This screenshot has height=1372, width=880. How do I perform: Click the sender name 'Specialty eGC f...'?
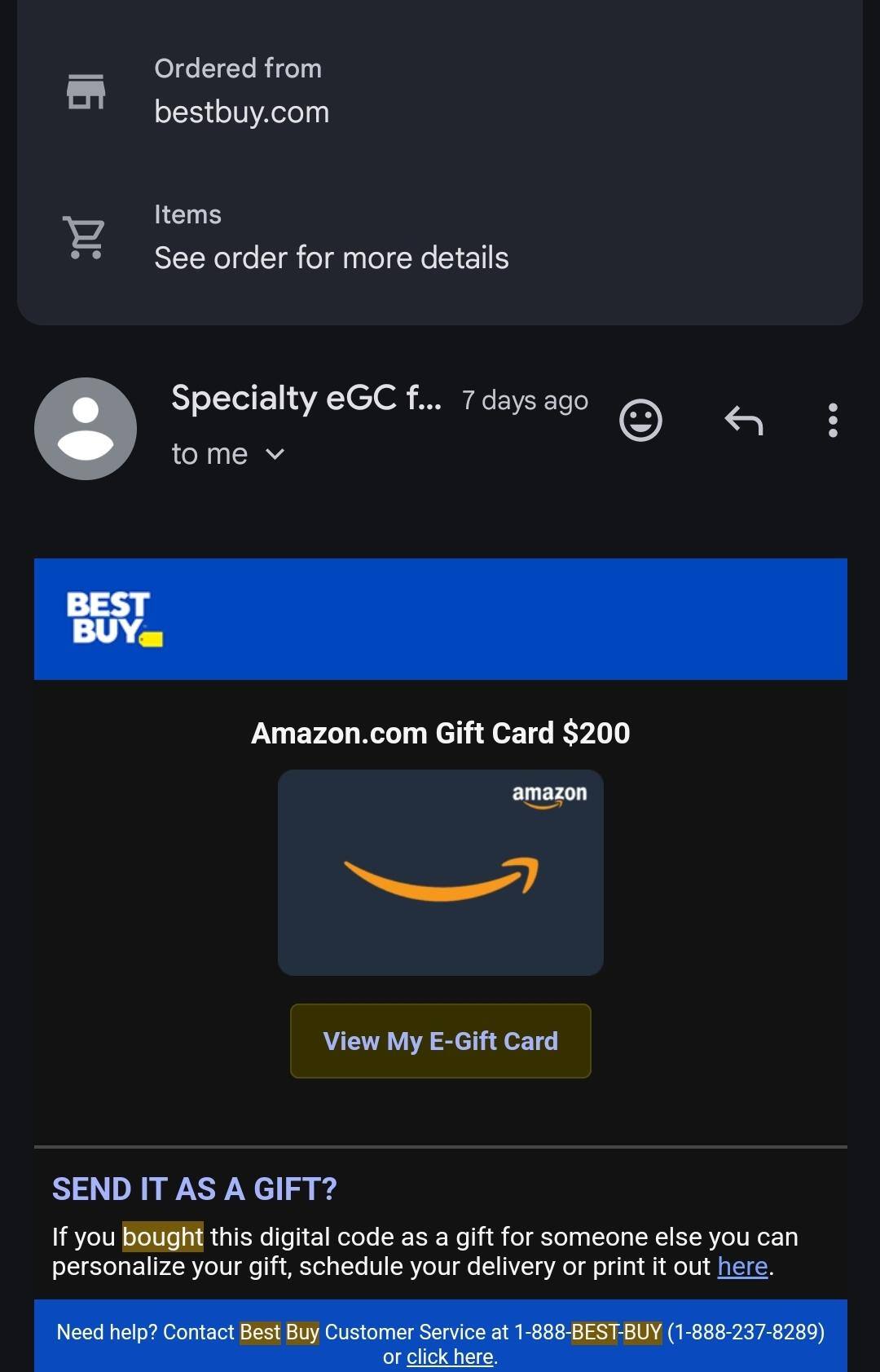(x=306, y=398)
